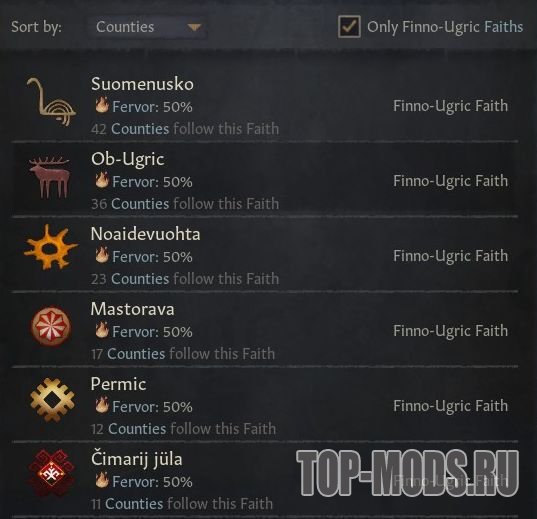537x519 pixels.
Task: Select the Ob-Ugric faith row
Action: coord(265,180)
